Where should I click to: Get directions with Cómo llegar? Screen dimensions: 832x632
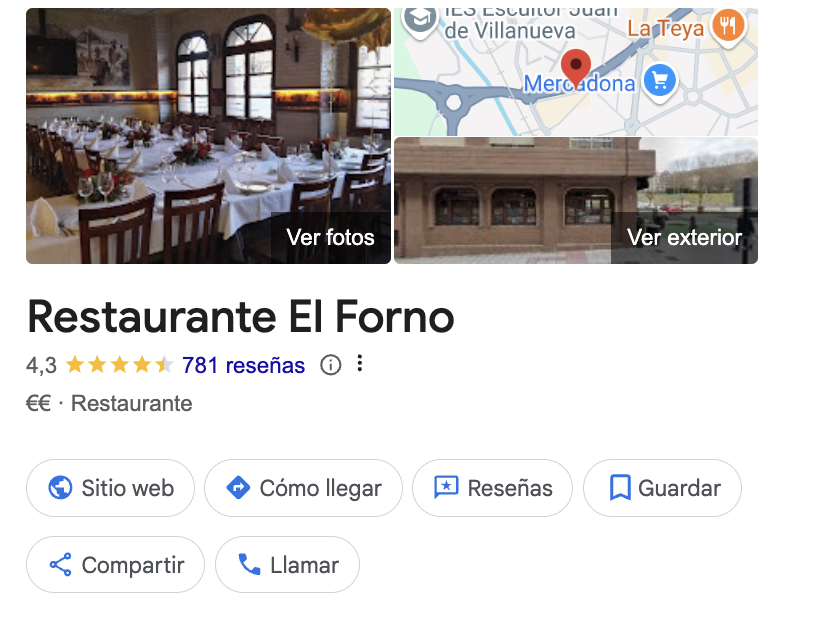point(303,488)
